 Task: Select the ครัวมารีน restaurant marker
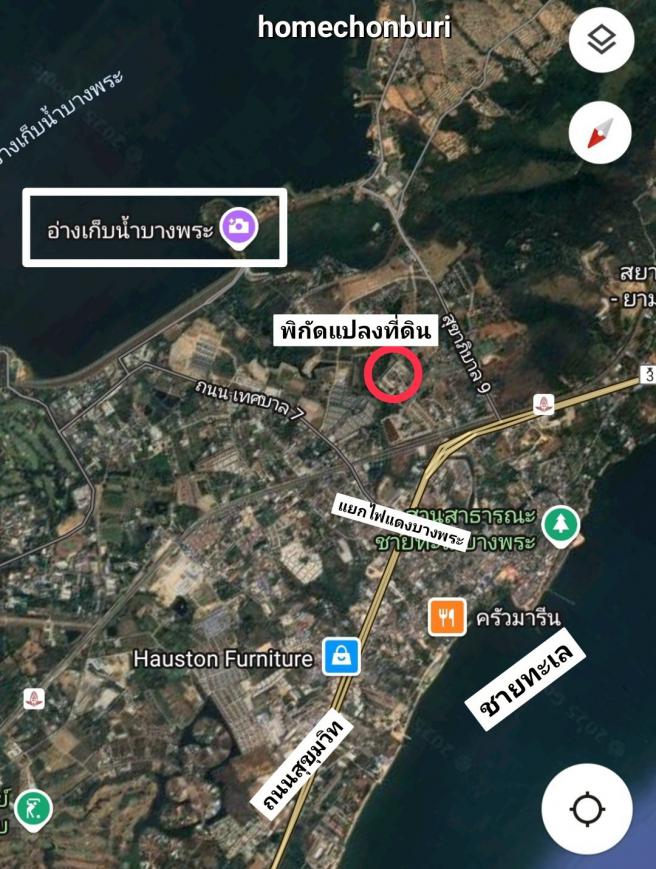point(447,617)
